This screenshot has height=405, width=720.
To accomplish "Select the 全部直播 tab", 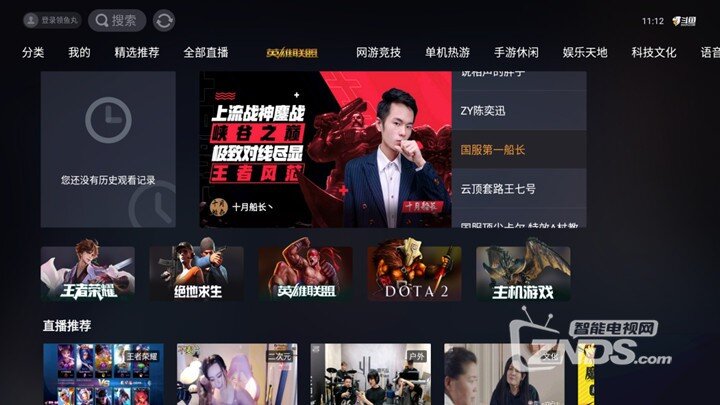I will [x=206, y=53].
